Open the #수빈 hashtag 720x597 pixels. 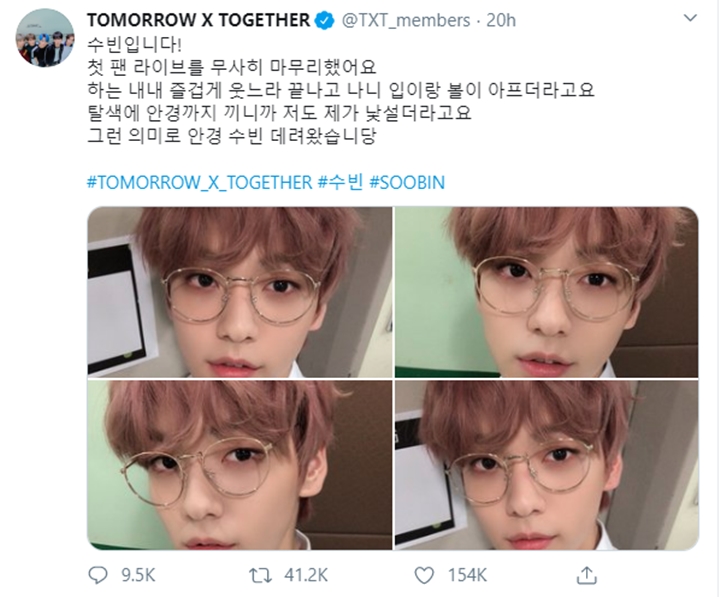(x=339, y=183)
